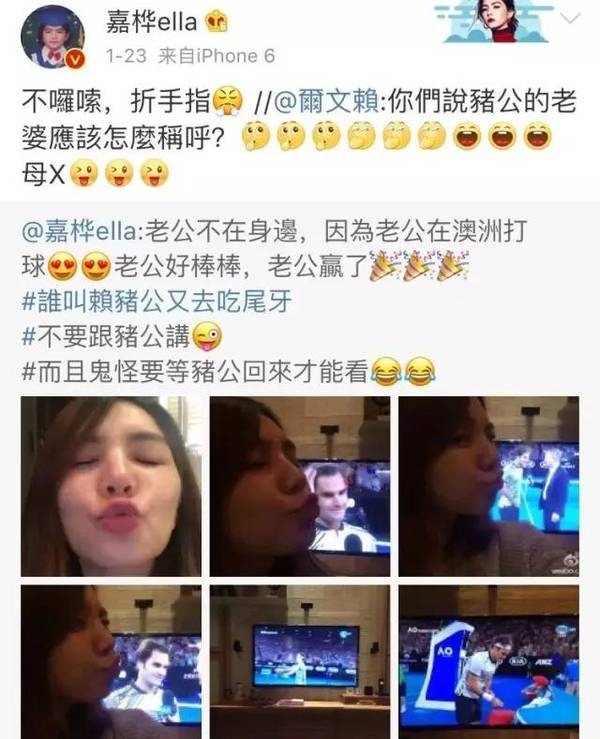The image size is (600, 739).
Task: View the third photo, TV showing two men
Action: pyautogui.click(x=488, y=486)
